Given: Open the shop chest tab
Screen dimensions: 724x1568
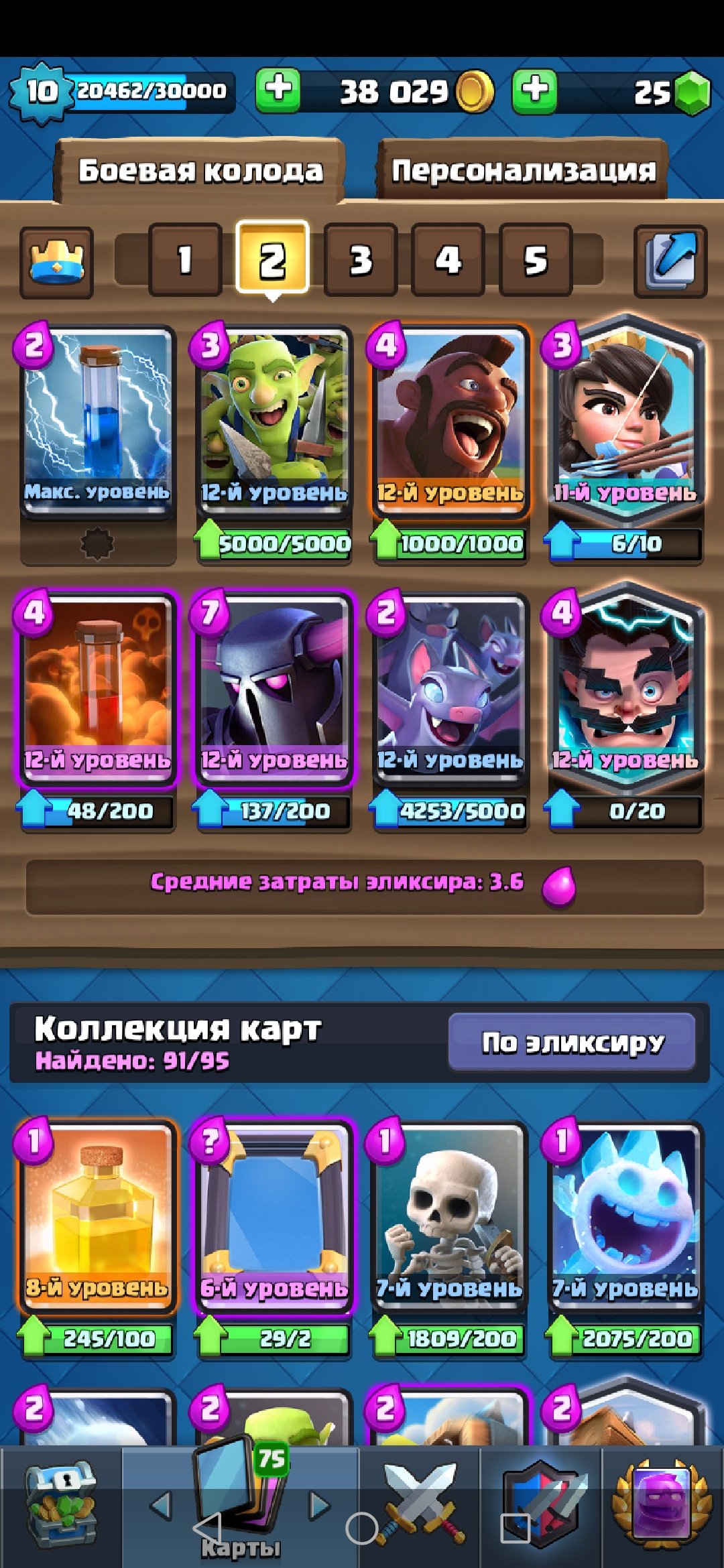Looking at the screenshot, I should coord(60,1504).
